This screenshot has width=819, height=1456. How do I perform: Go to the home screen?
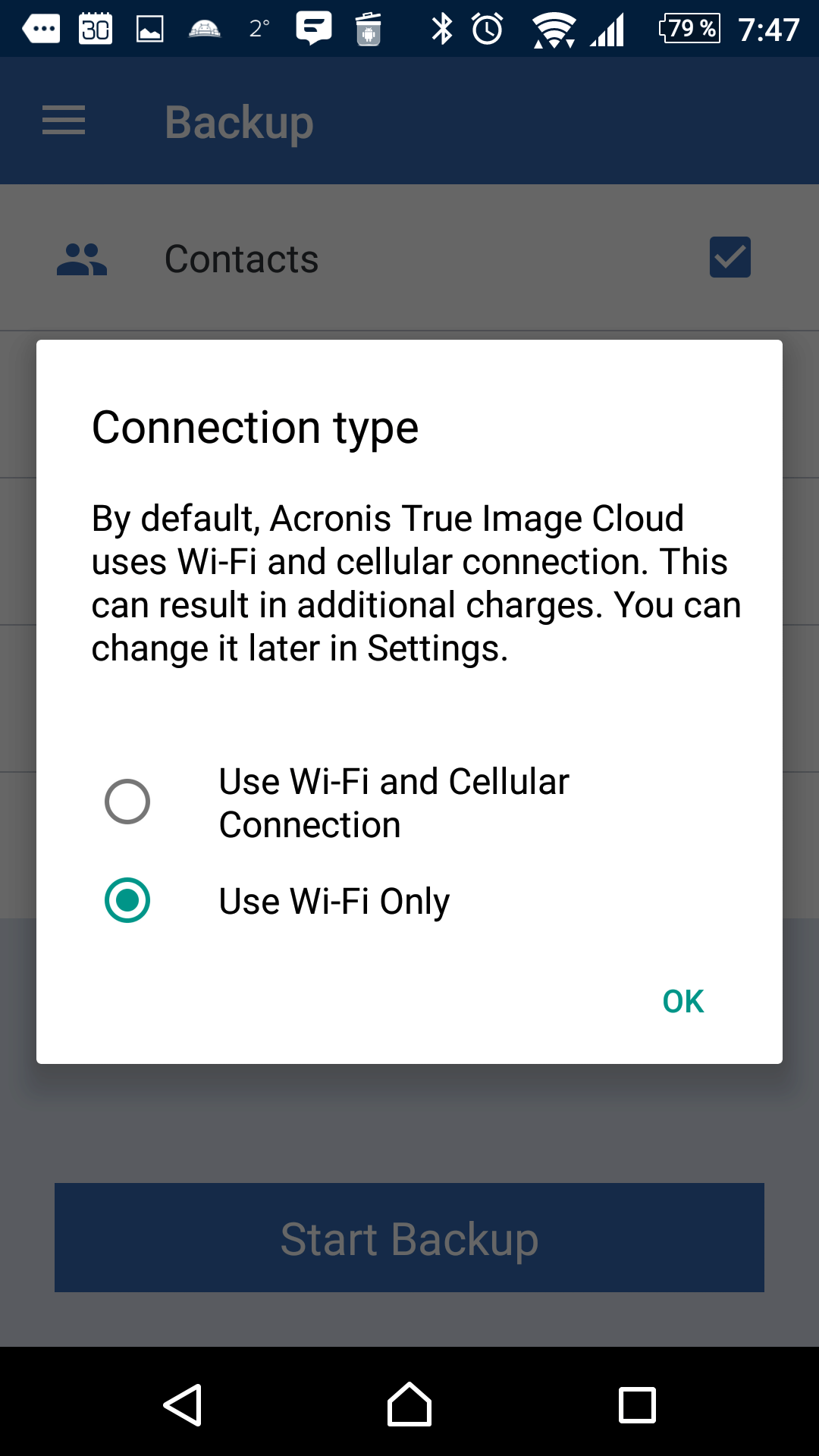point(409,1404)
